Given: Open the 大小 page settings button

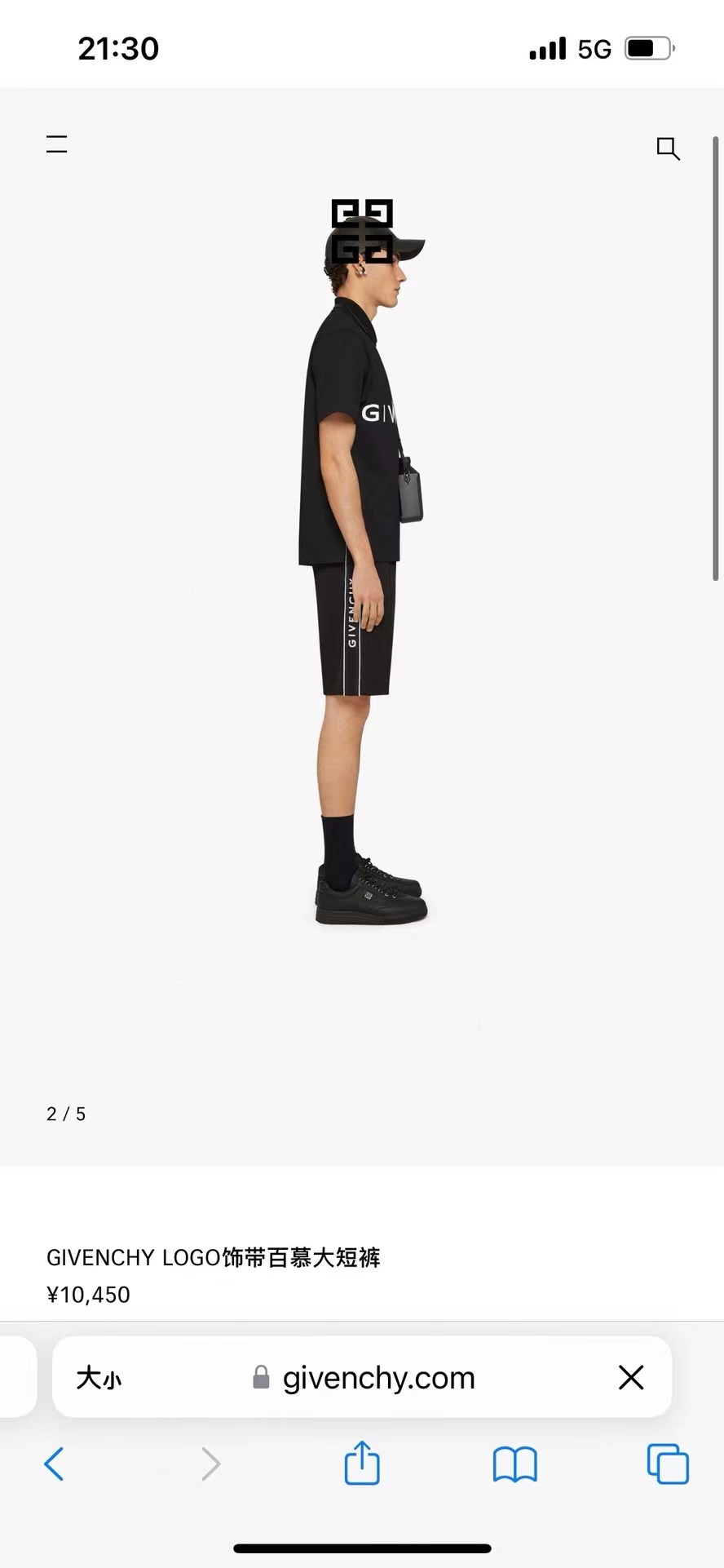Looking at the screenshot, I should [99, 1378].
